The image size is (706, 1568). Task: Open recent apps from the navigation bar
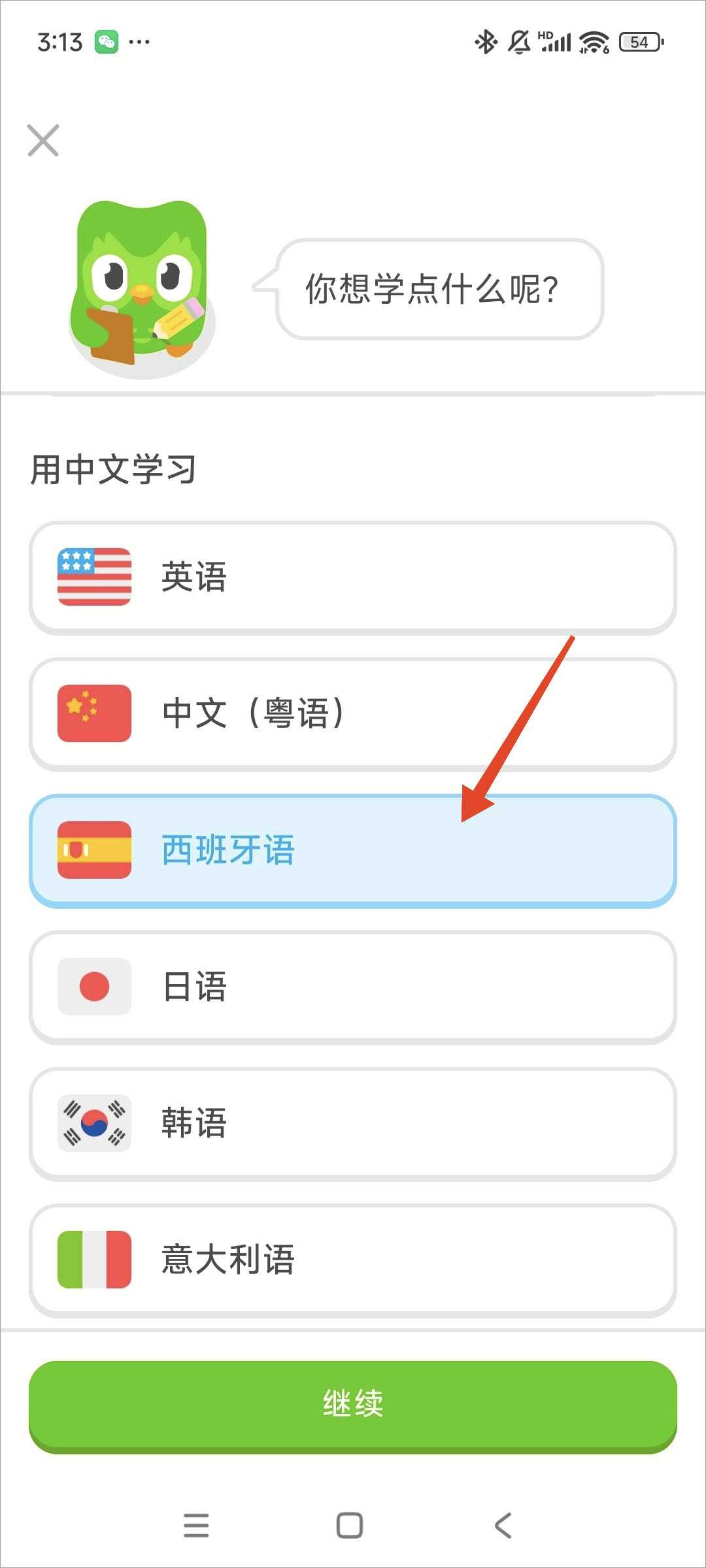(x=196, y=1526)
